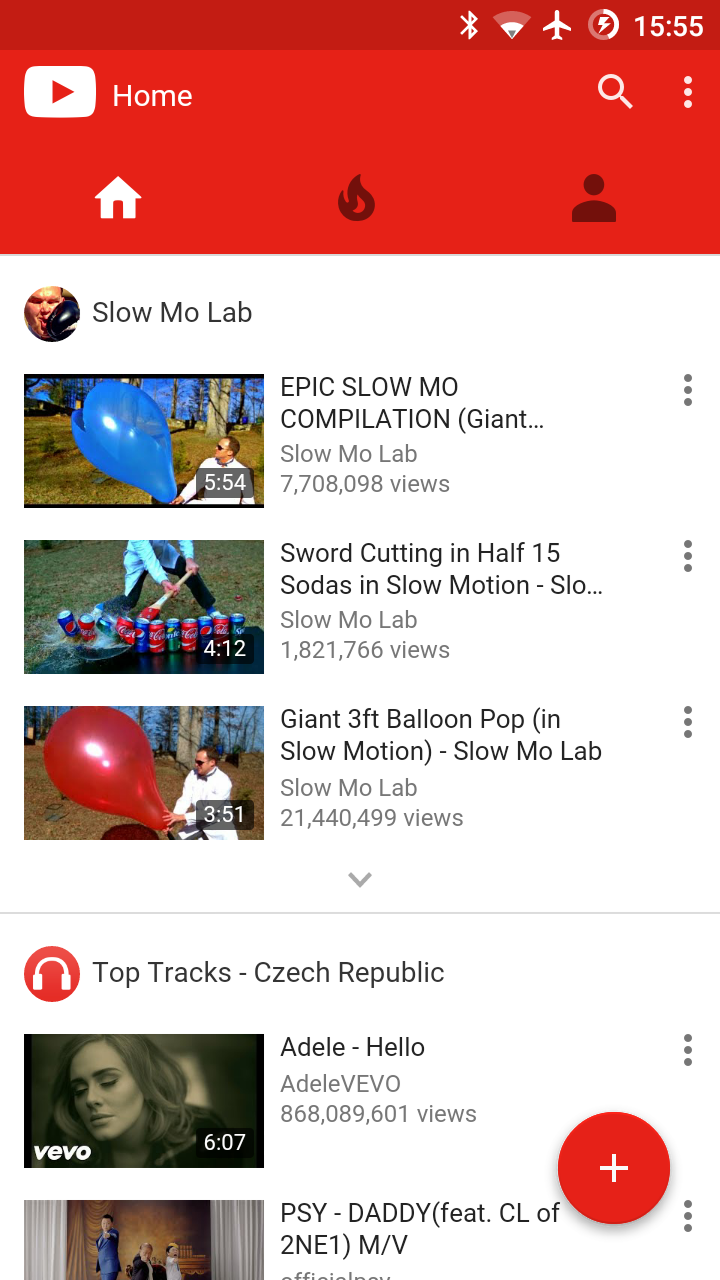Play EPIC SLOW MO COMPILATION video
The width and height of the screenshot is (720, 1280).
click(144, 441)
